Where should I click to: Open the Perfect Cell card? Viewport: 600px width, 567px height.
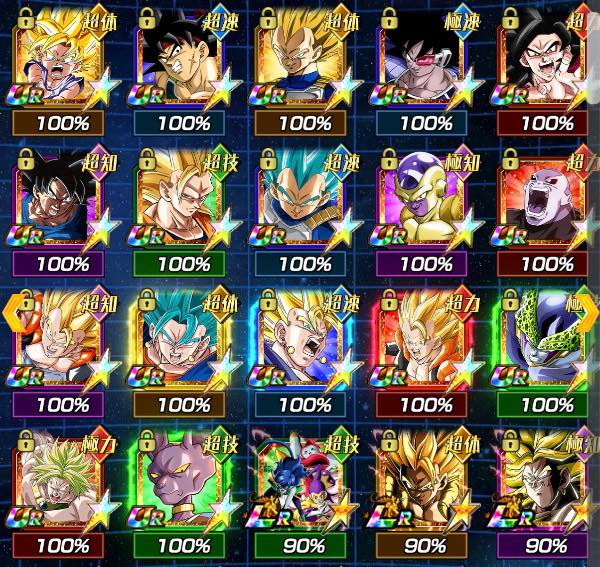point(545,340)
